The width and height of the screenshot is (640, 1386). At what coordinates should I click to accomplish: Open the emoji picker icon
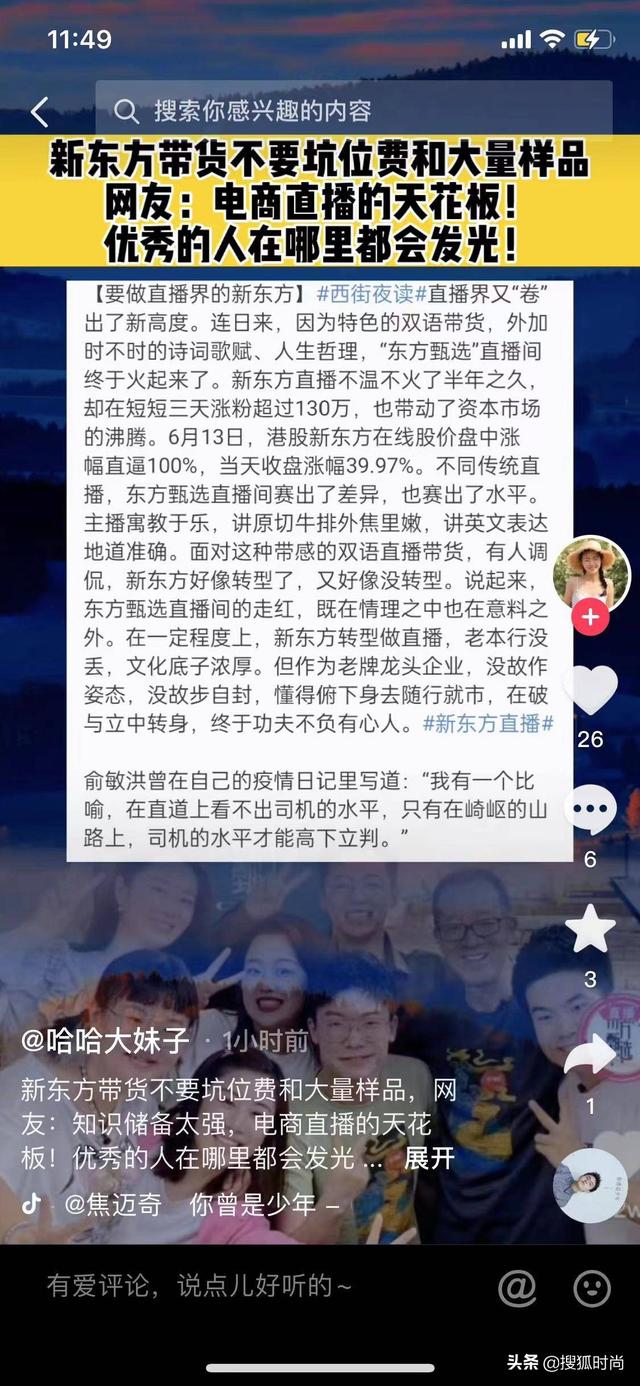tap(592, 1288)
